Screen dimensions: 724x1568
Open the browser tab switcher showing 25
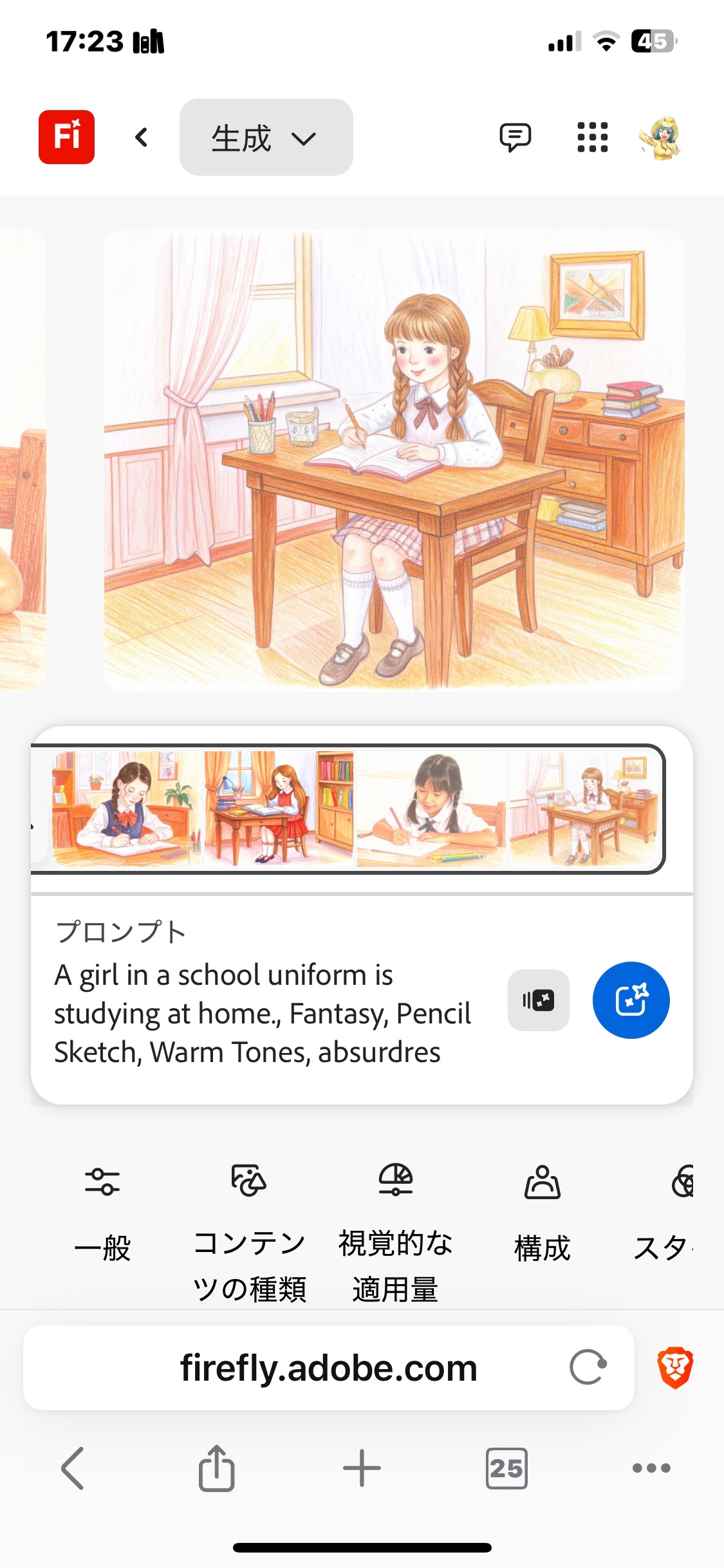click(x=506, y=1468)
